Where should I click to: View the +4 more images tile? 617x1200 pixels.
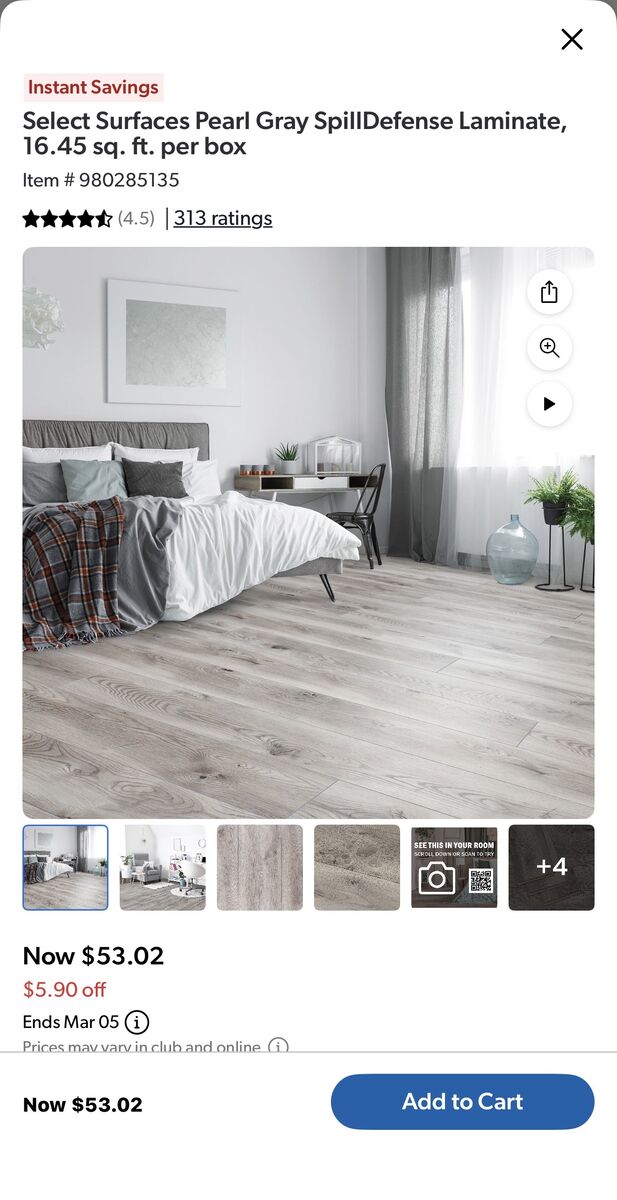pos(551,867)
